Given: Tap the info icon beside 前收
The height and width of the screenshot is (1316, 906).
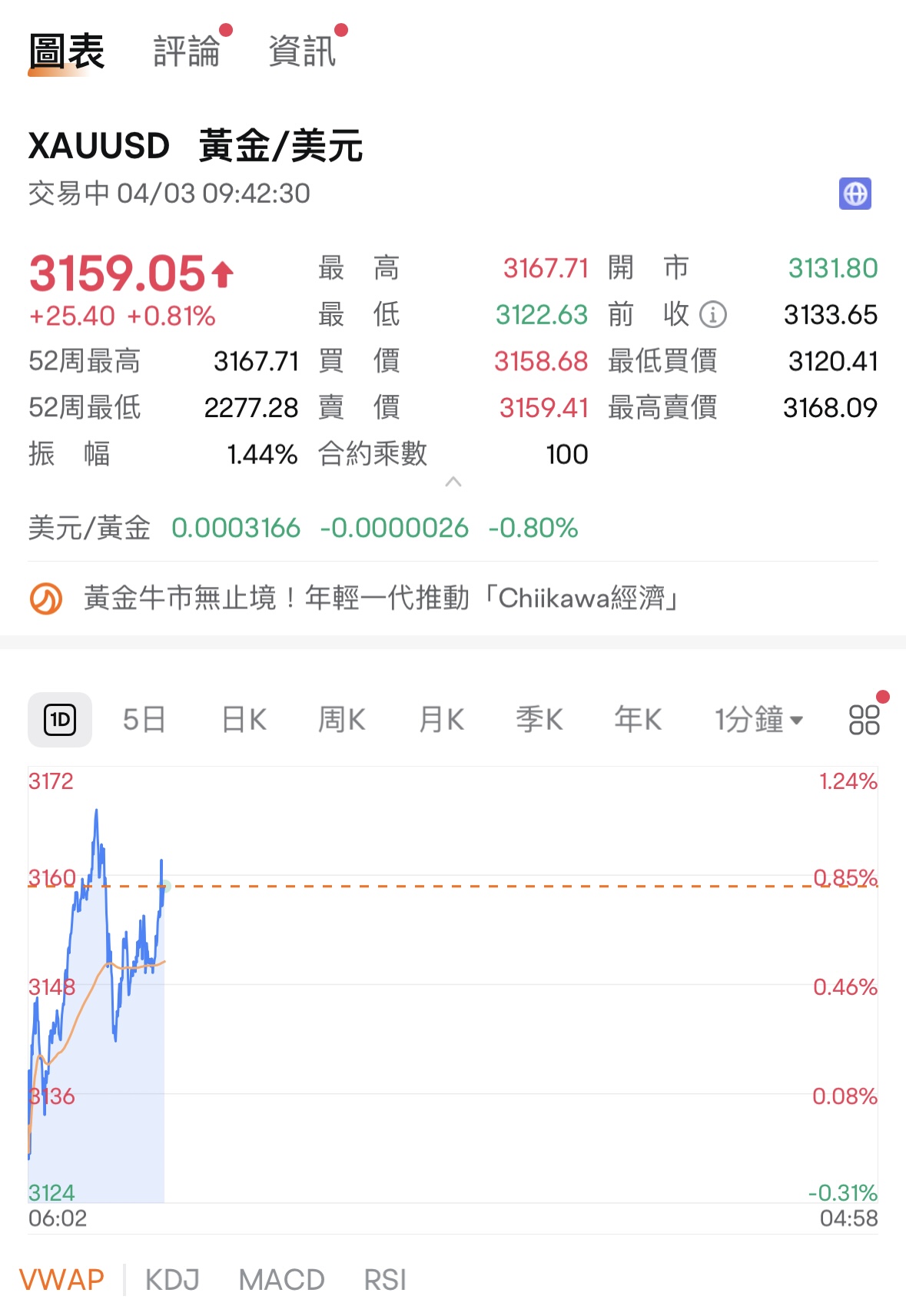Looking at the screenshot, I should coord(715,314).
